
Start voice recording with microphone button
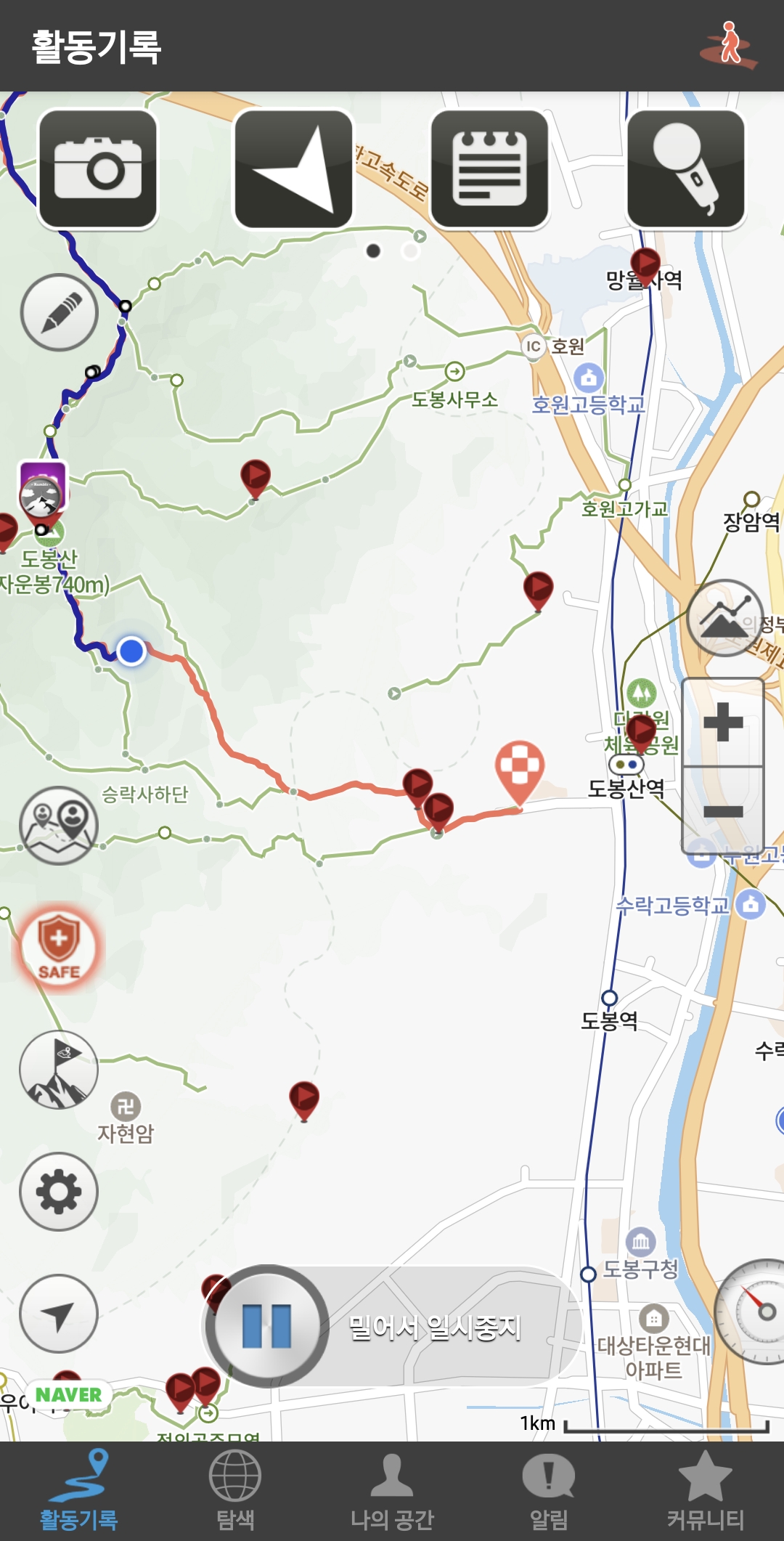[686, 169]
